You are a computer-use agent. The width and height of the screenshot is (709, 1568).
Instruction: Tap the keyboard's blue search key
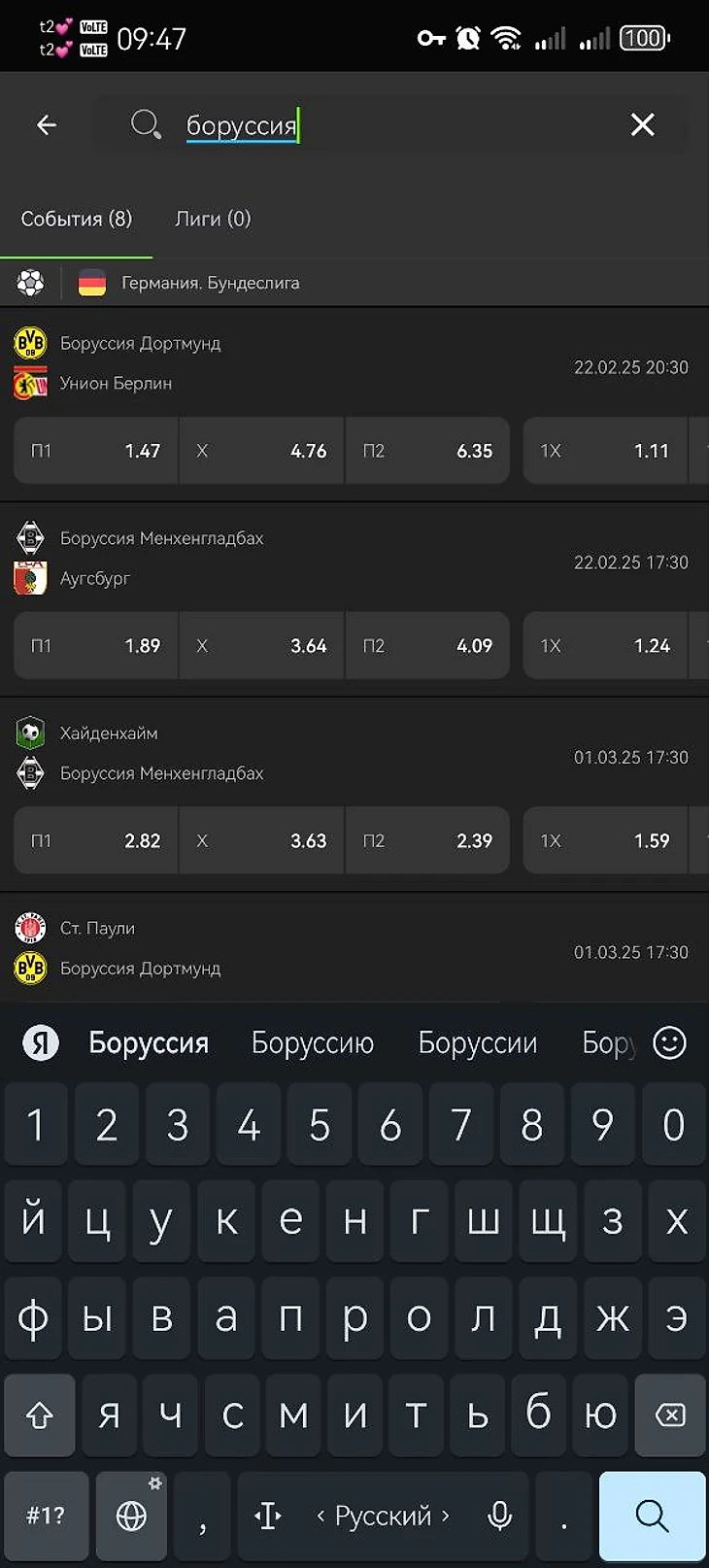pos(651,1516)
